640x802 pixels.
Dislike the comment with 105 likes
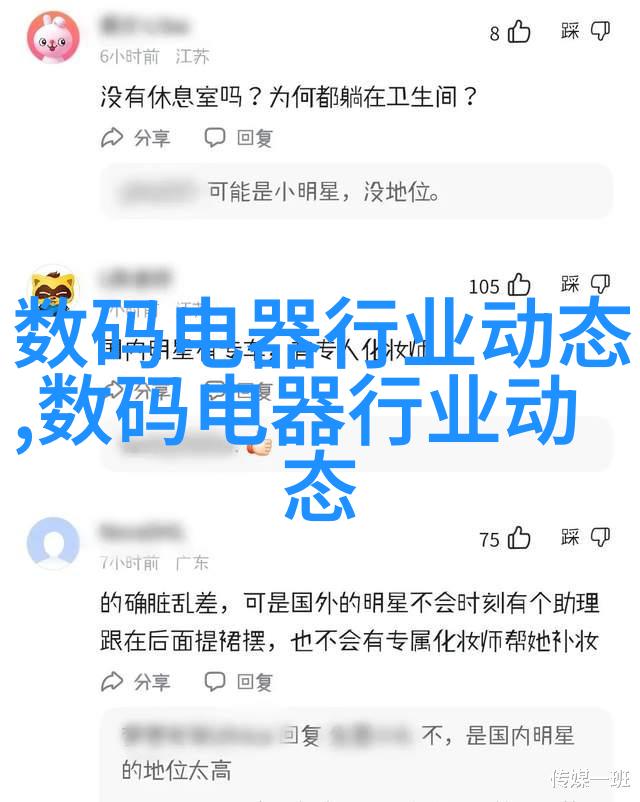point(600,285)
